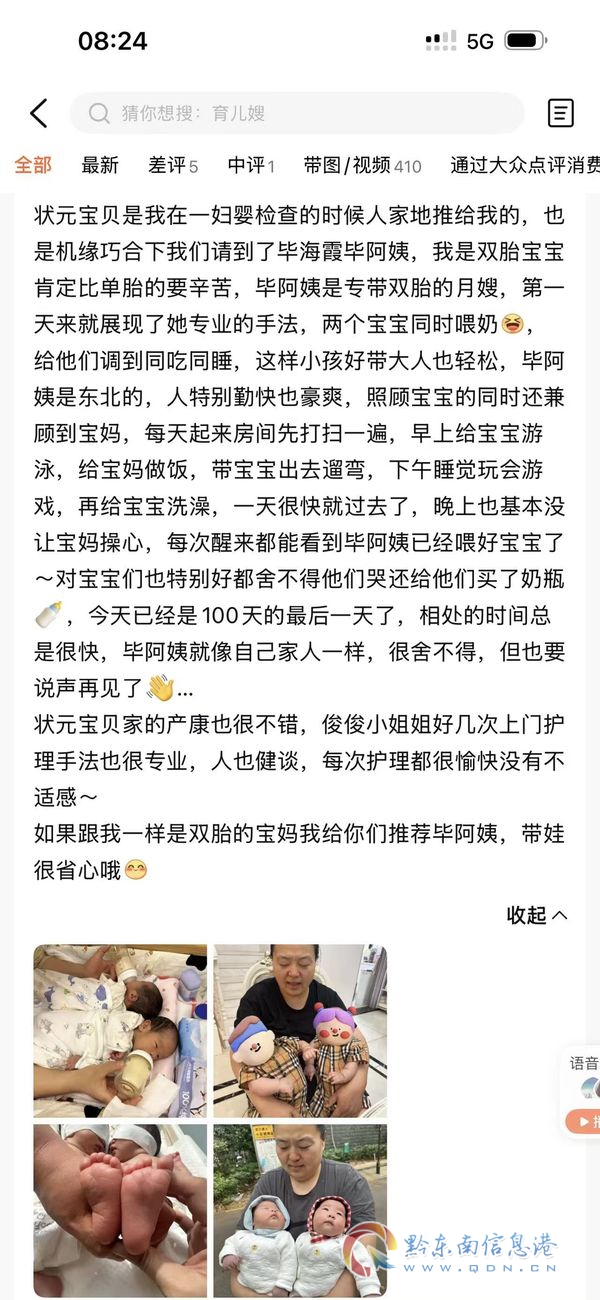Open the 通过大众点评消费 filter tab
Screen dimensions: 600x1300
click(x=525, y=165)
